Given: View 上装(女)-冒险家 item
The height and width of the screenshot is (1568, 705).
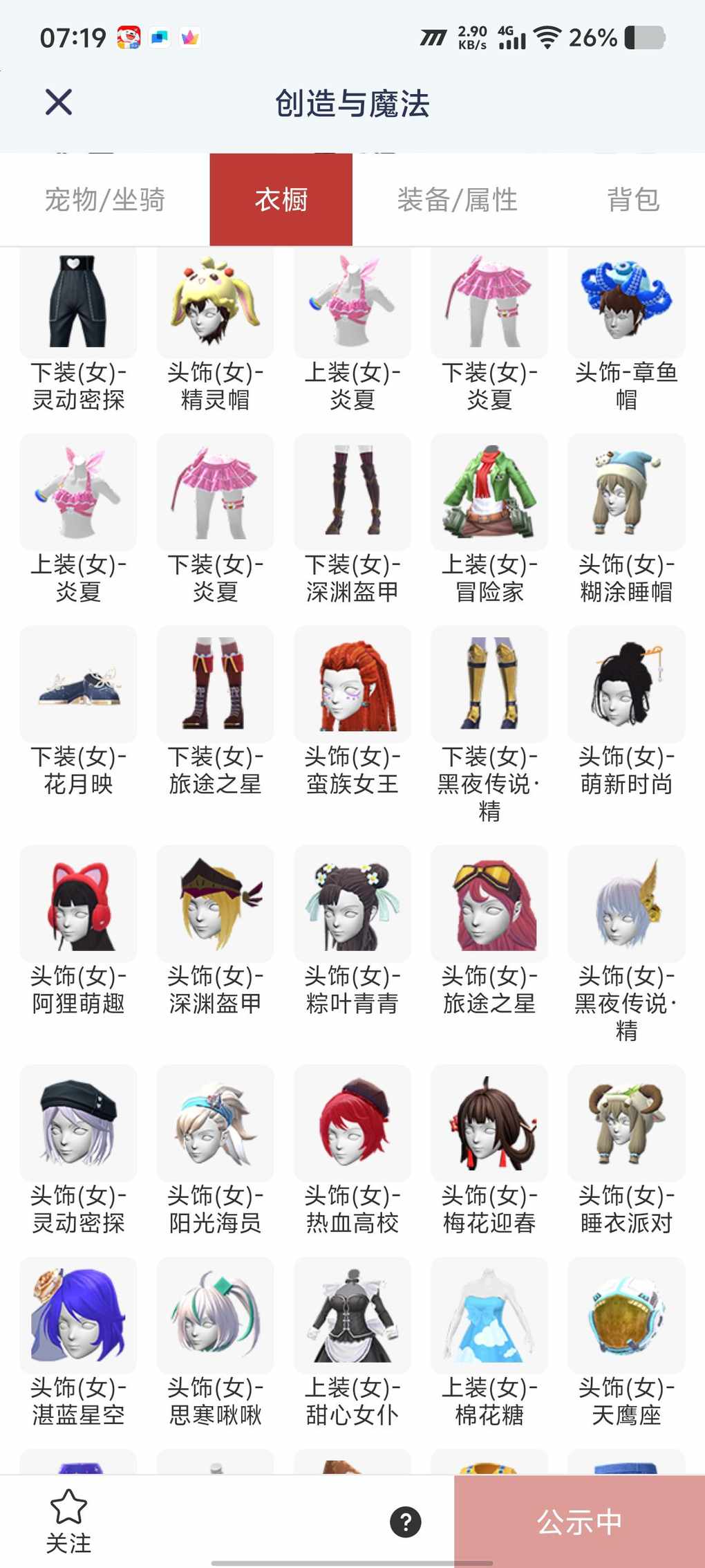Looking at the screenshot, I should (x=489, y=492).
